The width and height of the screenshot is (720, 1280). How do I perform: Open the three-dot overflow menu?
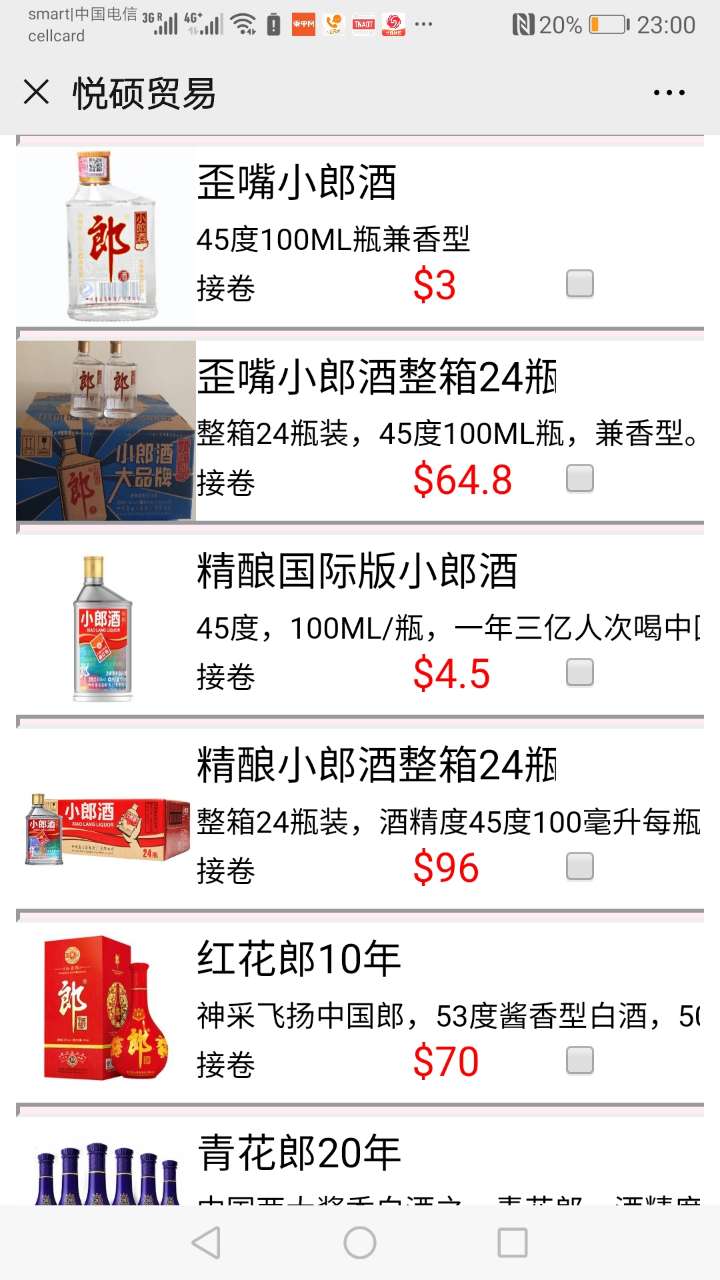click(669, 93)
